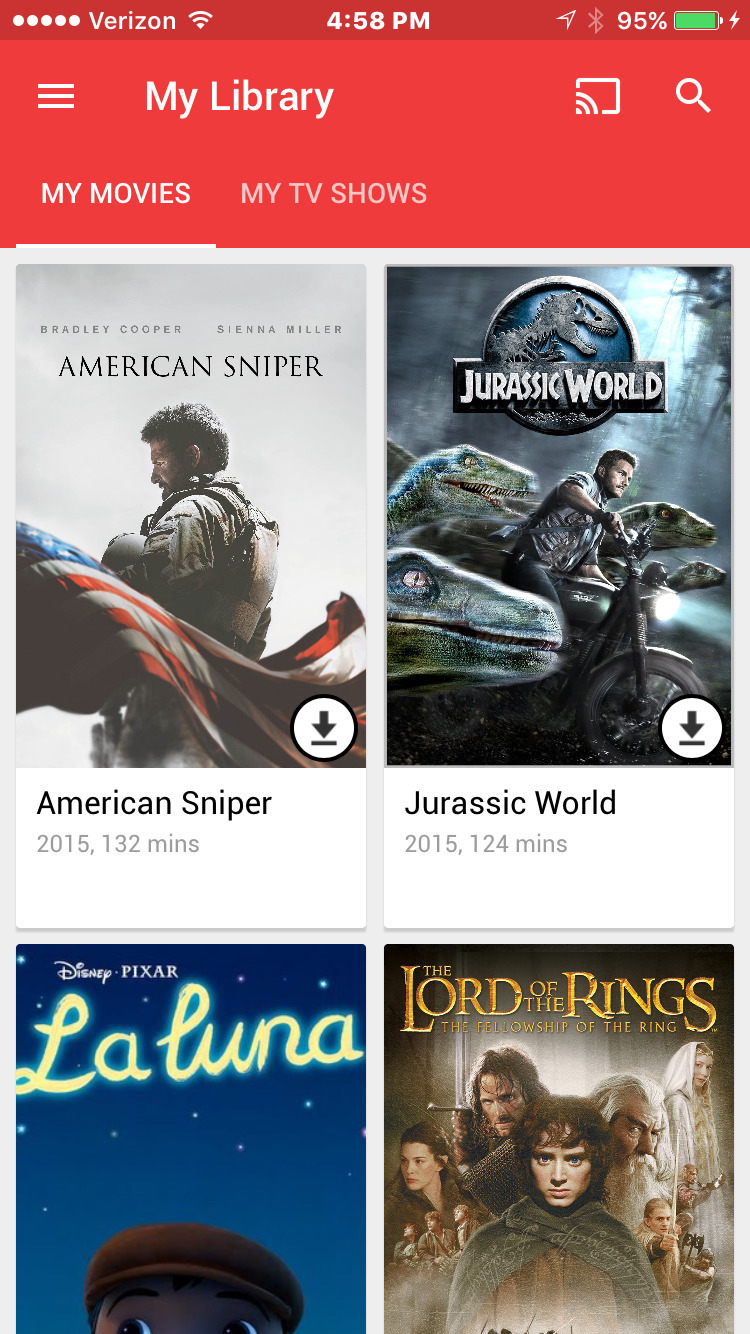Open the Jurassic World movie card
This screenshot has height=1334, width=750.
[558, 500]
